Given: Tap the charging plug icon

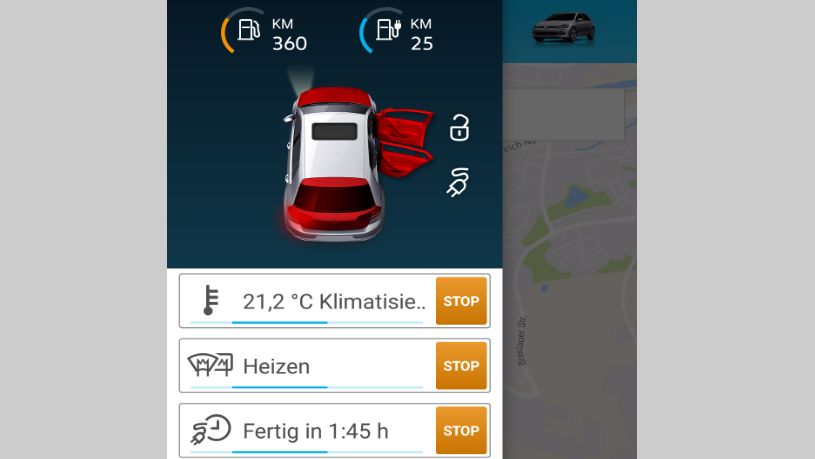Looking at the screenshot, I should coord(458,182).
